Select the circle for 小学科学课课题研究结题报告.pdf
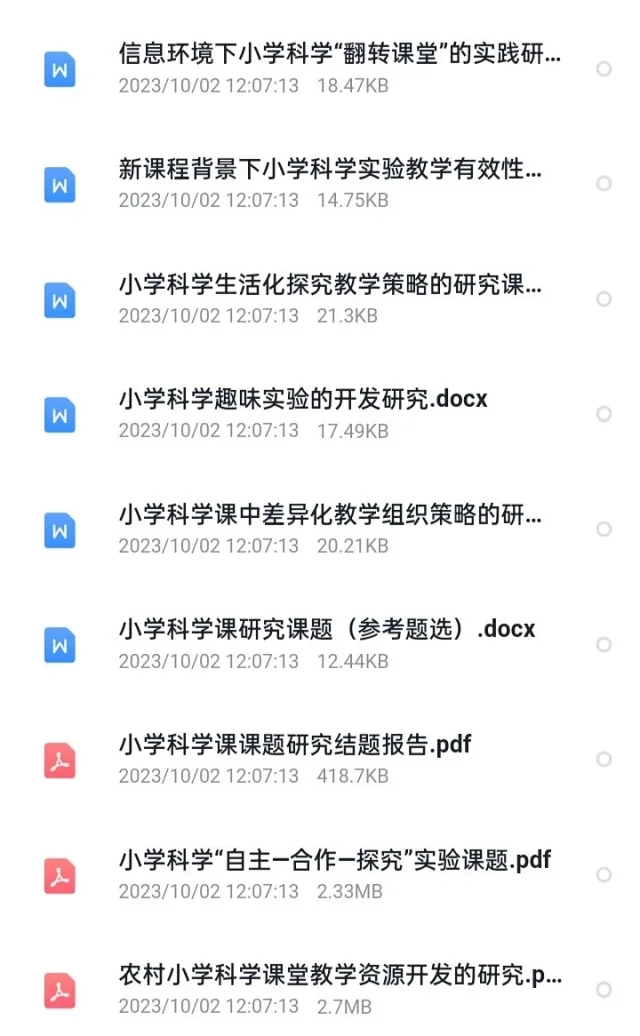 coord(604,759)
